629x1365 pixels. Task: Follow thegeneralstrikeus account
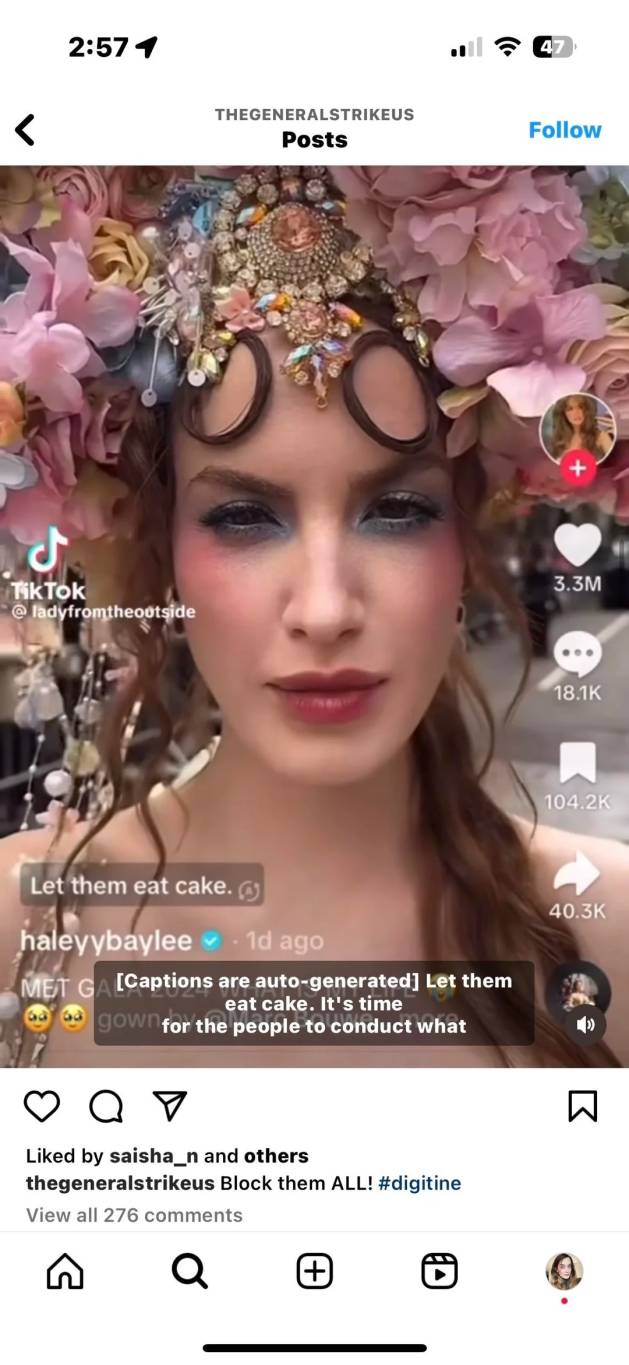pos(564,130)
